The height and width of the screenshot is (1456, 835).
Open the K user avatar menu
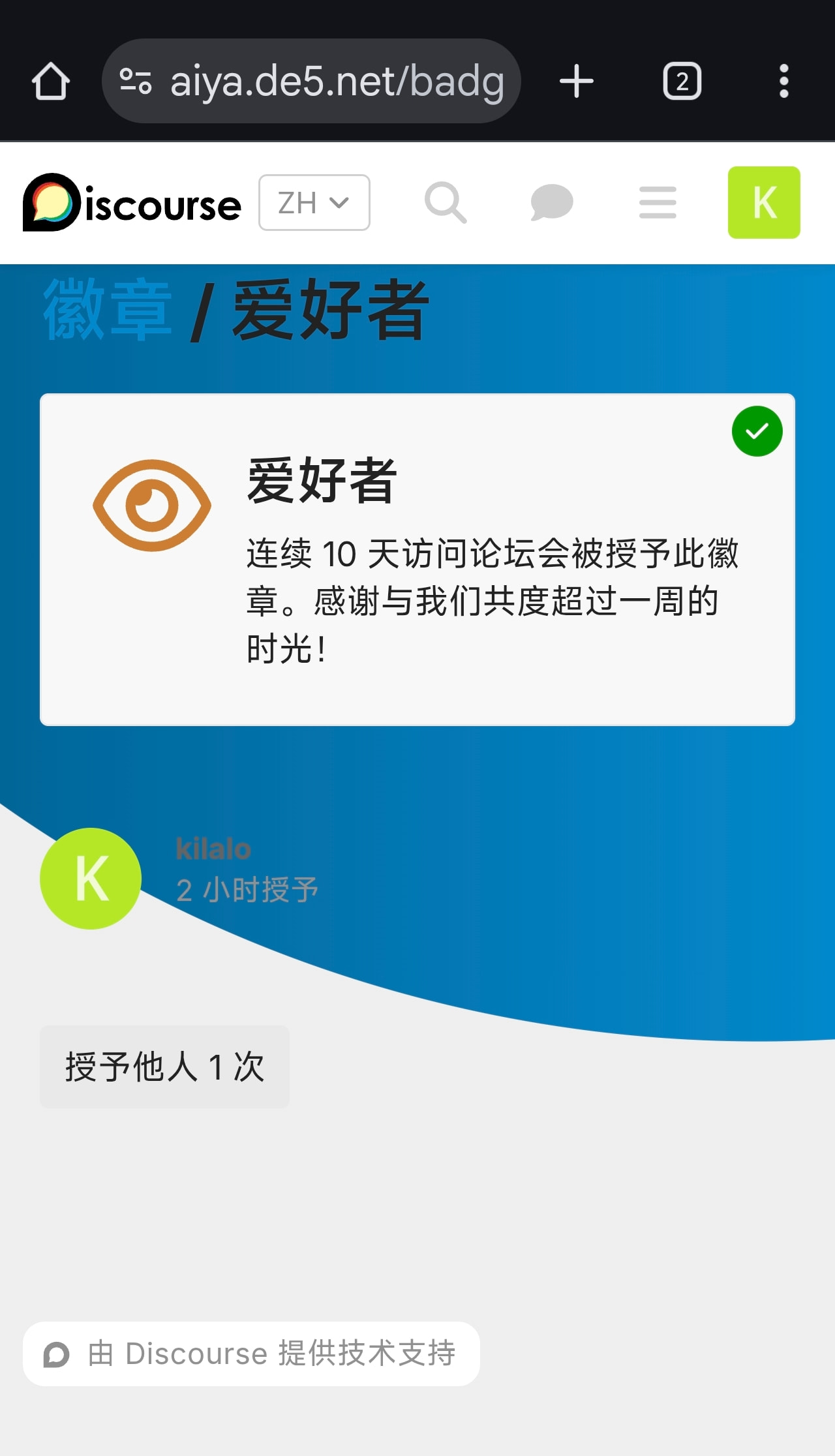(x=764, y=203)
